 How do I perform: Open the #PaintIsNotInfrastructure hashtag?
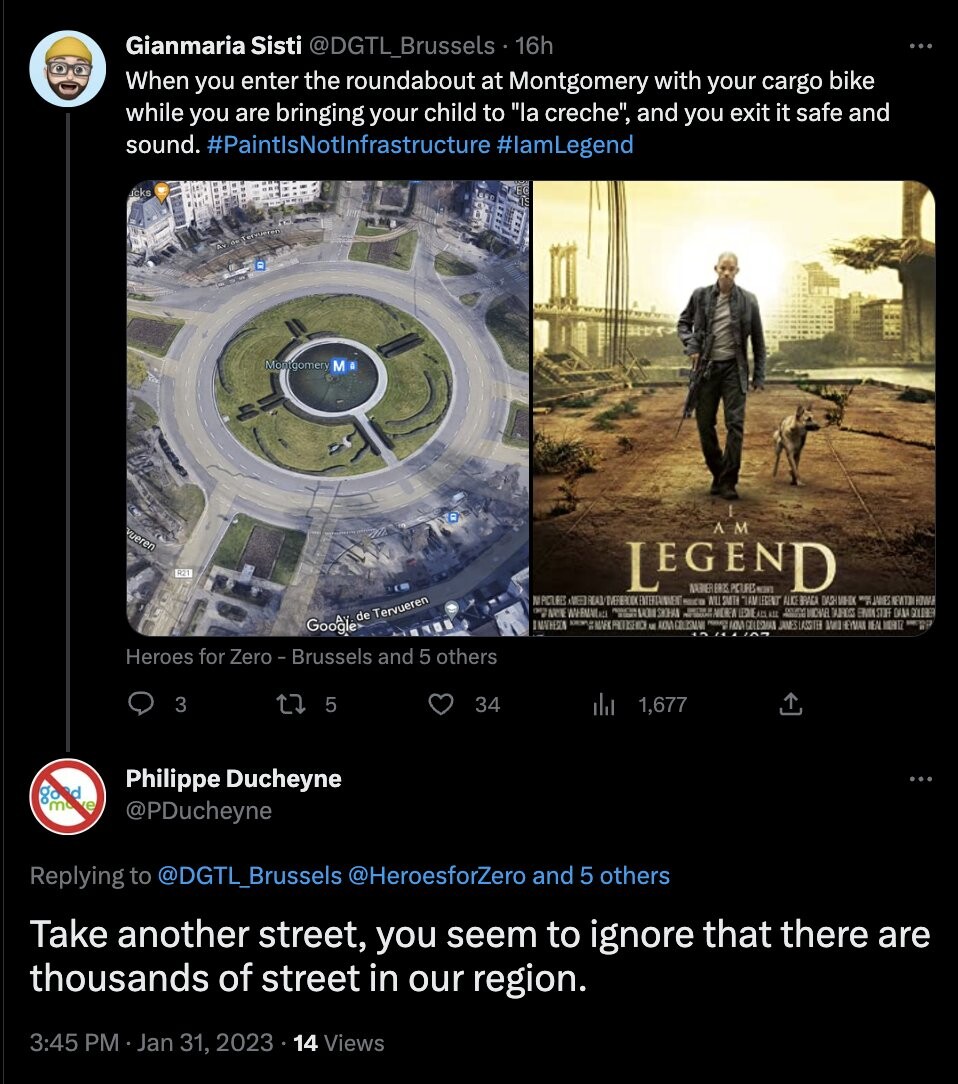tap(348, 144)
